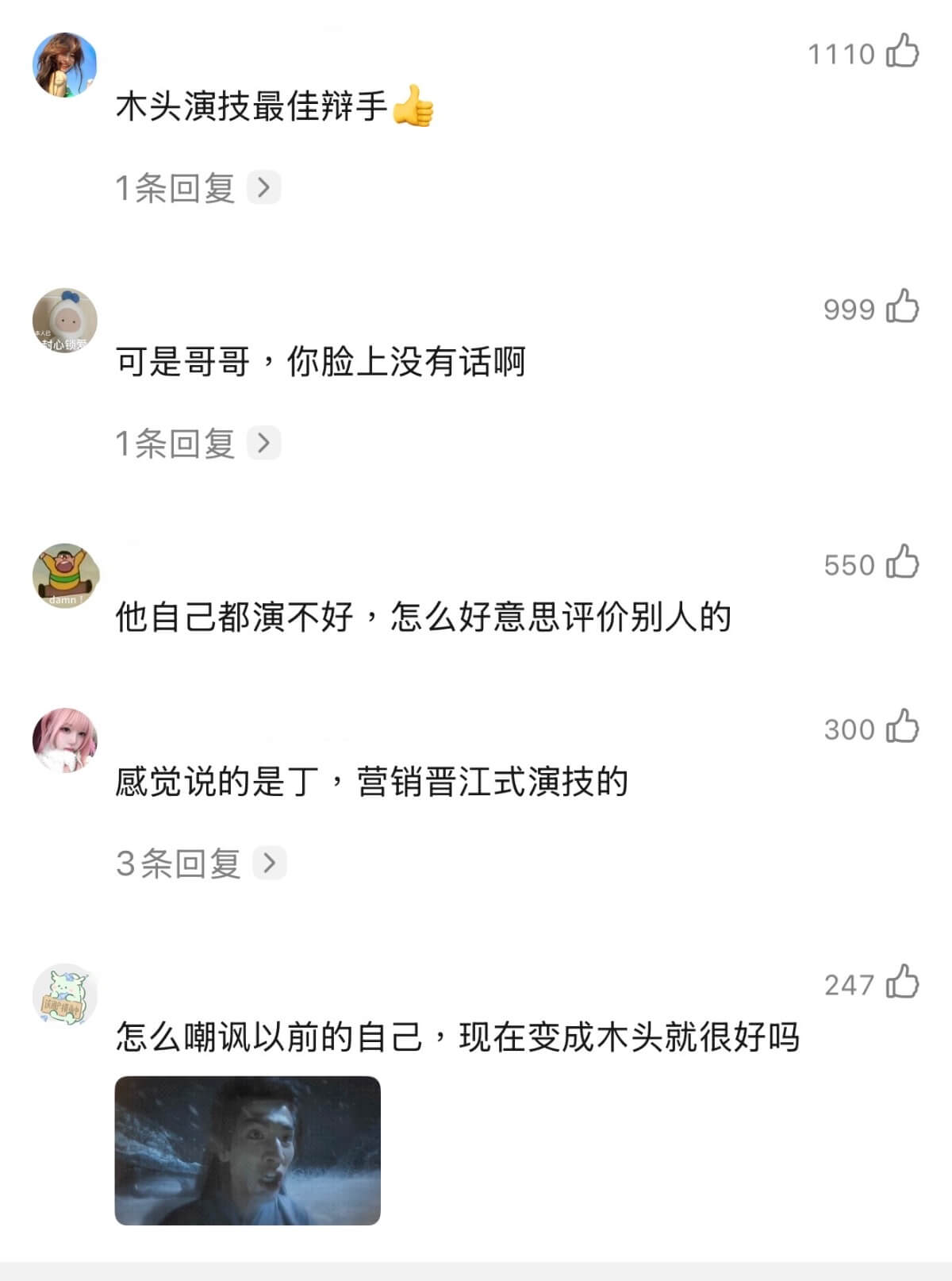This screenshot has width=952, height=1281.
Task: Like the comment "木头演技最佳辩手"
Action: click(x=902, y=52)
